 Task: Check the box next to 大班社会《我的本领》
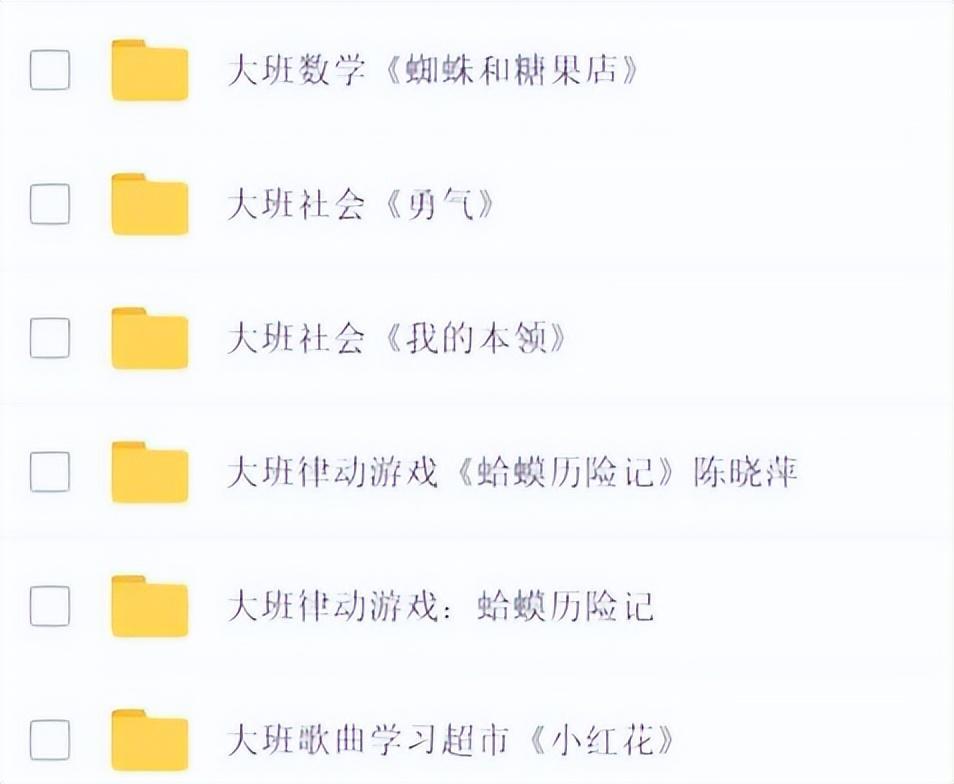click(x=50, y=339)
